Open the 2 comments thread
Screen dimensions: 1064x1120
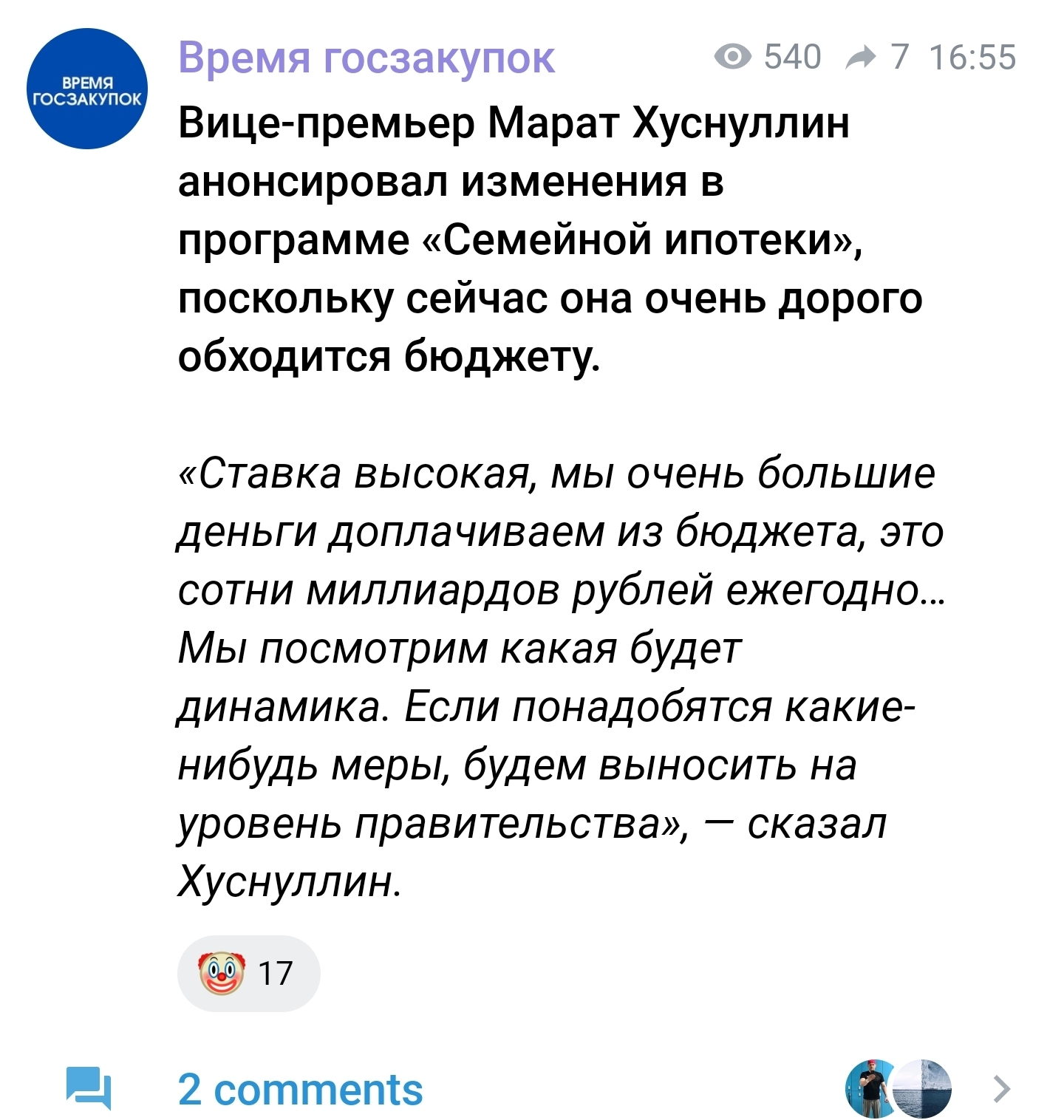tap(299, 1089)
